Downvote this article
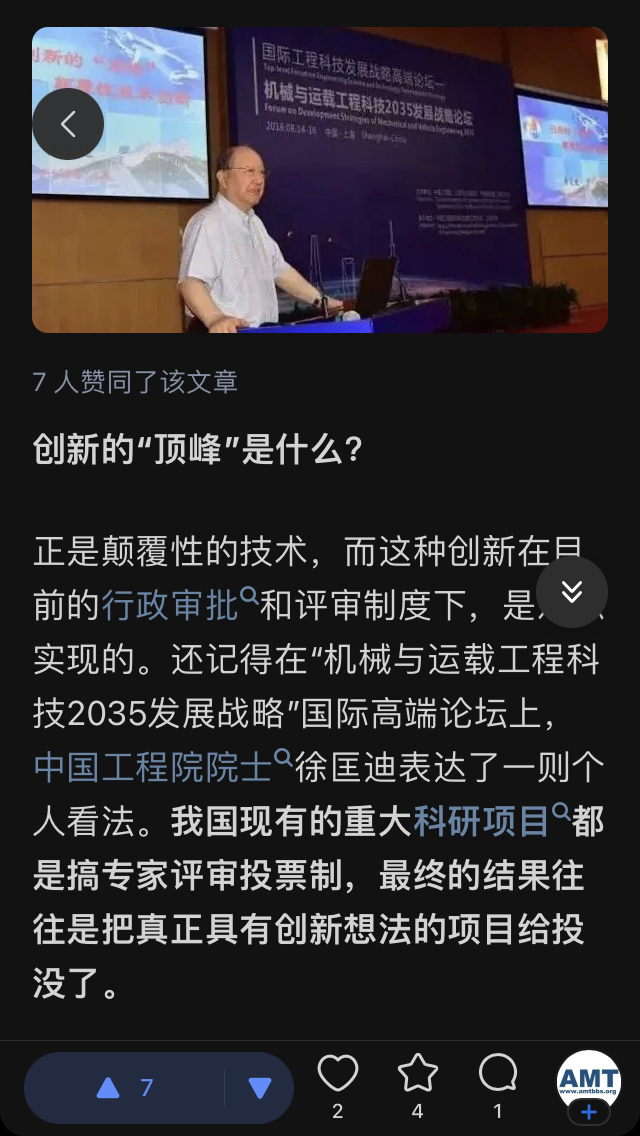Screen dimensions: 640x1136 tap(260, 1088)
